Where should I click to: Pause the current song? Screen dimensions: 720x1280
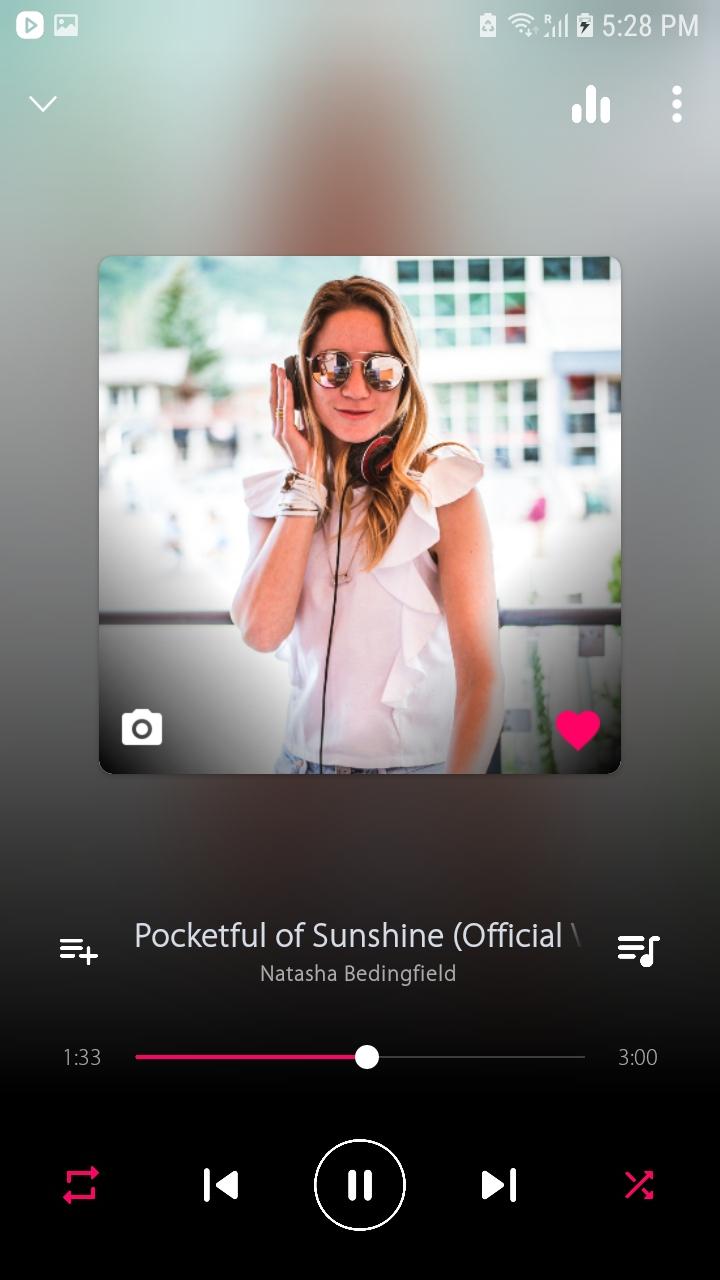coord(360,1185)
